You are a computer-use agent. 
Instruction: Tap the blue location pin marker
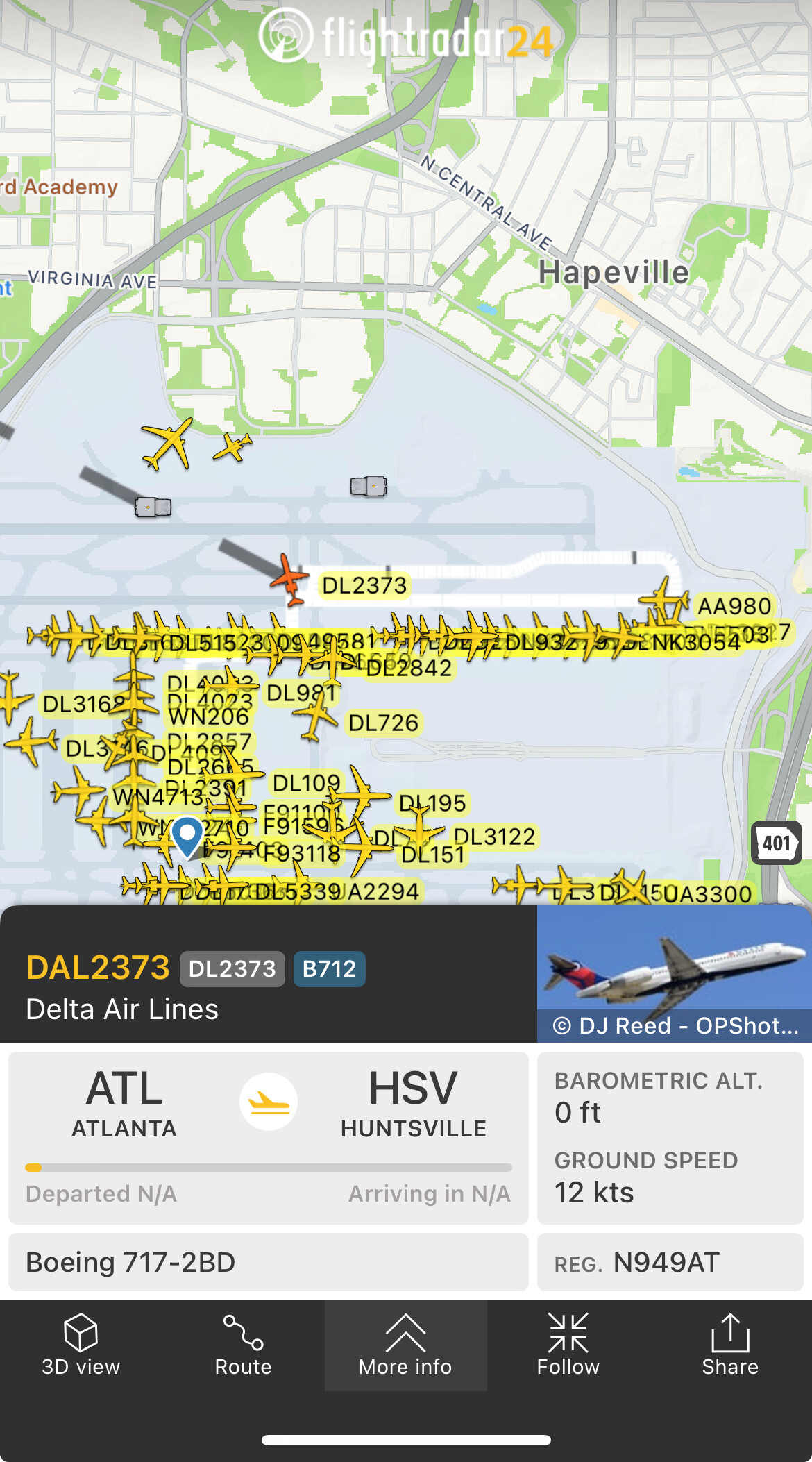(187, 835)
